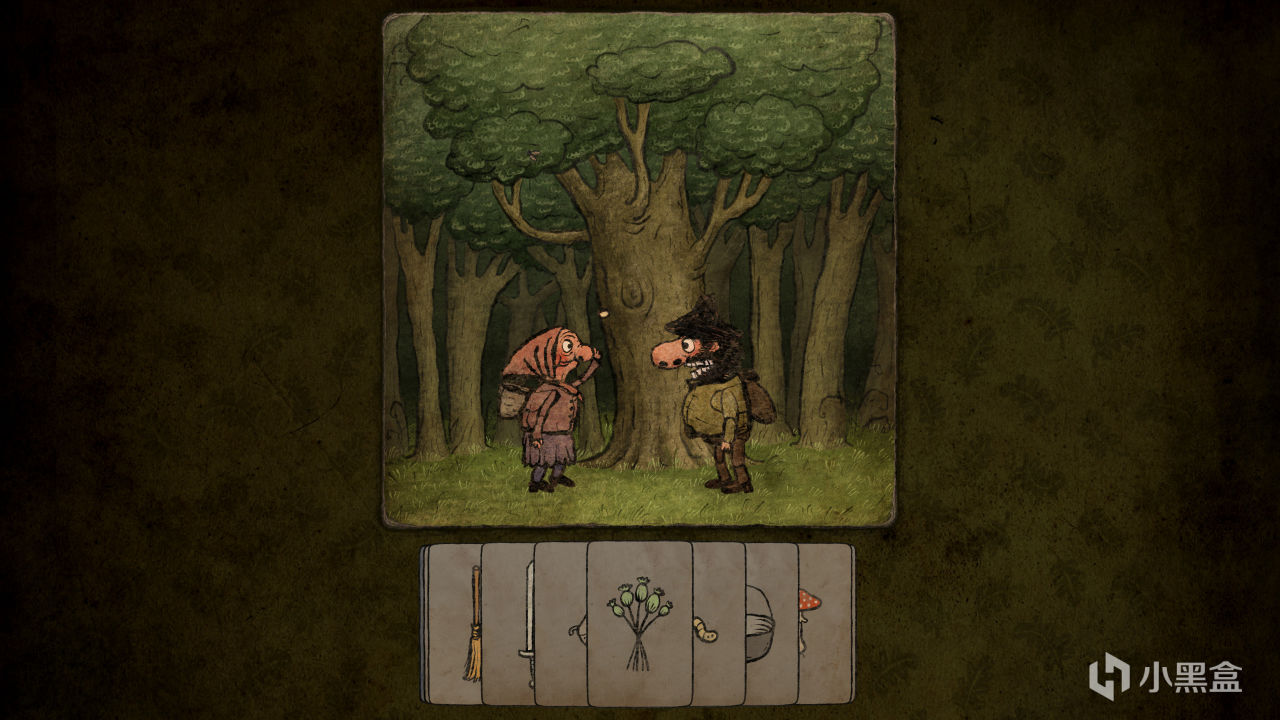Pick the card left of the poppies
Viewport: 1280px width, 720px height.
point(561,623)
